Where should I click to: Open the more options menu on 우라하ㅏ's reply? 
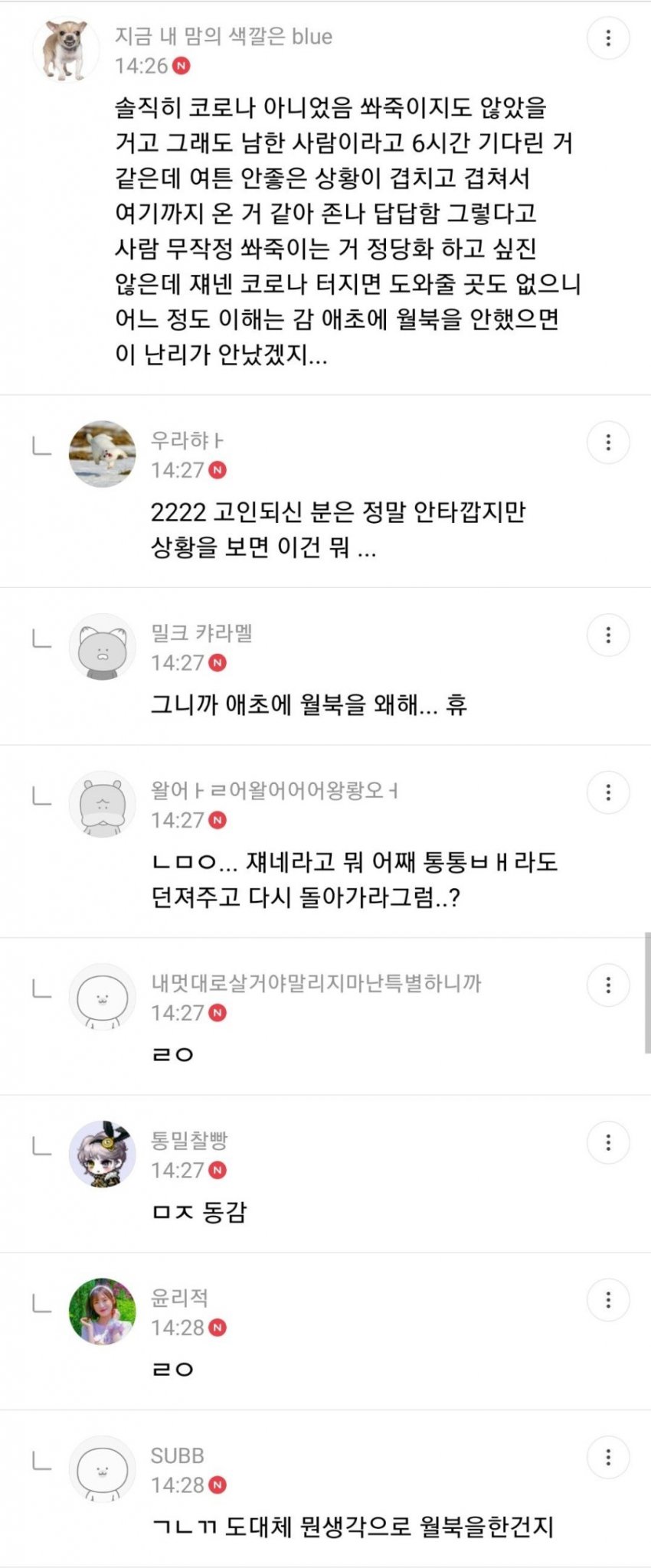point(608,443)
